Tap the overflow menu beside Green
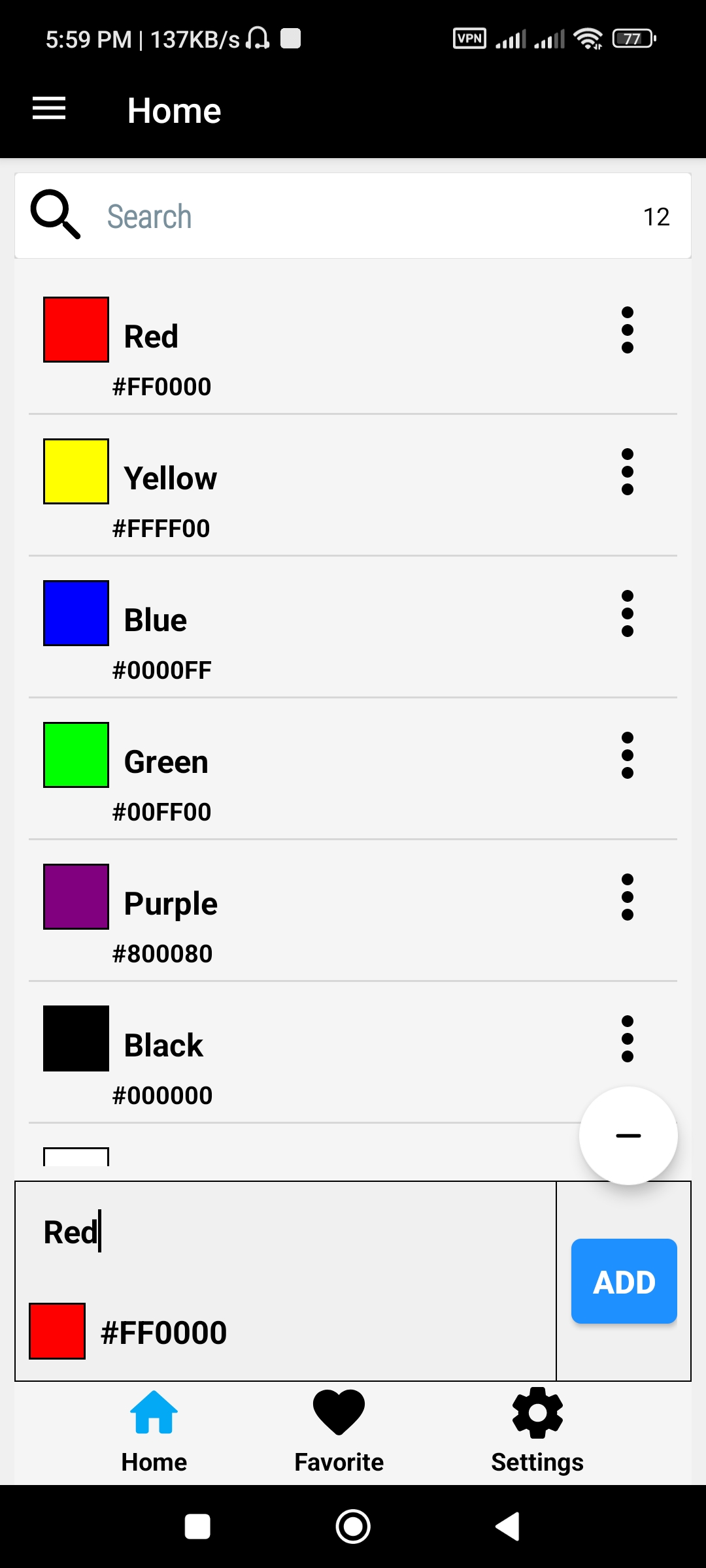 [628, 755]
